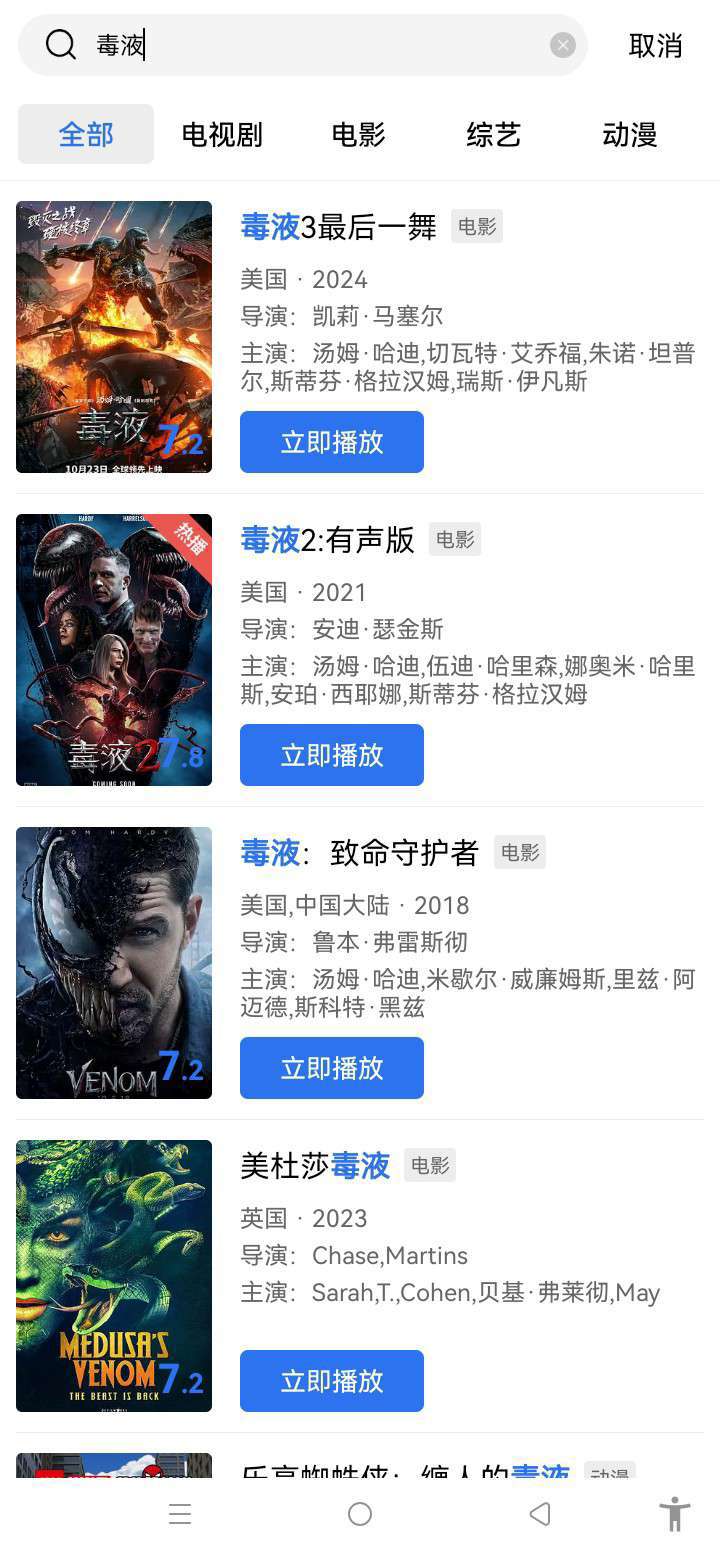This screenshot has height=1550, width=720.
Task: Open the 动漫 tab
Action: 630,134
